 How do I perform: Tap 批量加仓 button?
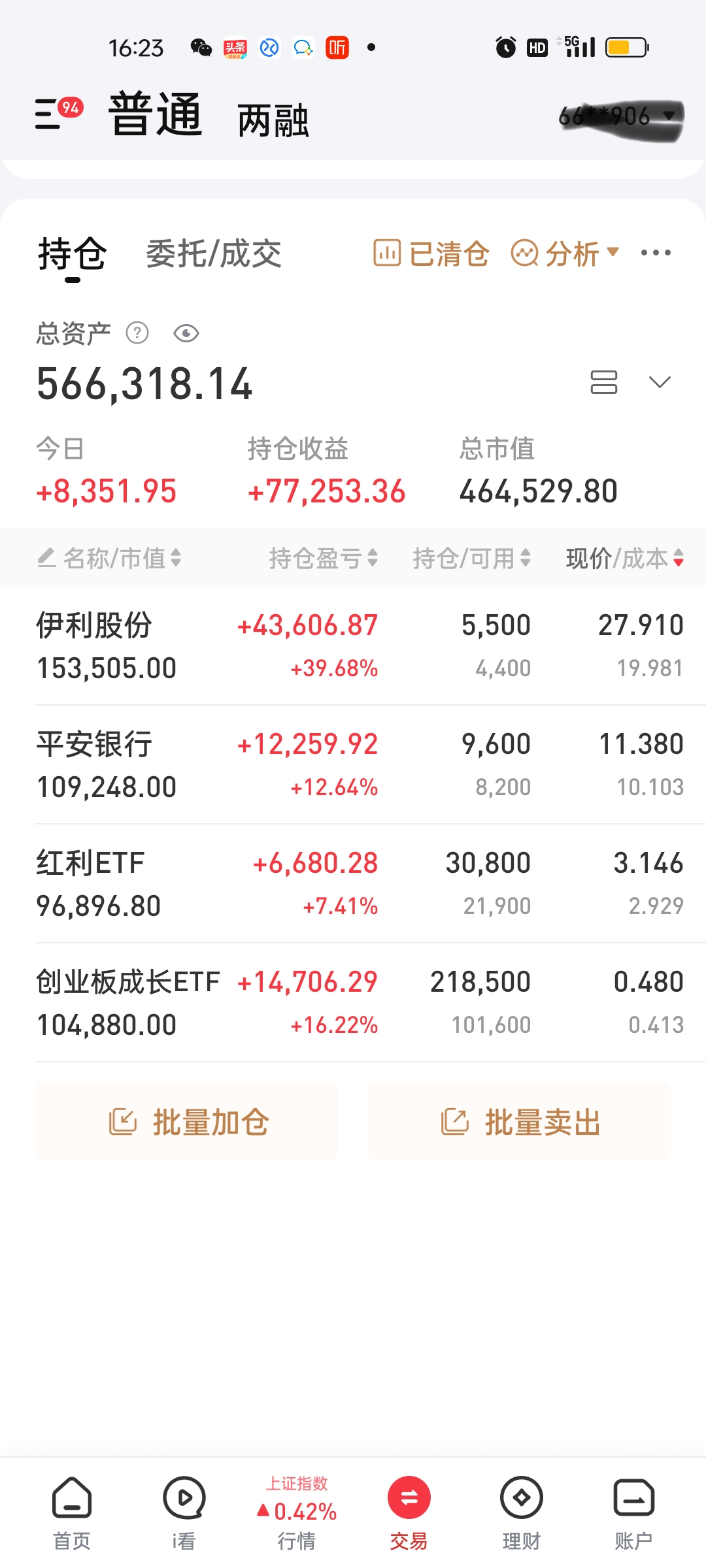(188, 1122)
